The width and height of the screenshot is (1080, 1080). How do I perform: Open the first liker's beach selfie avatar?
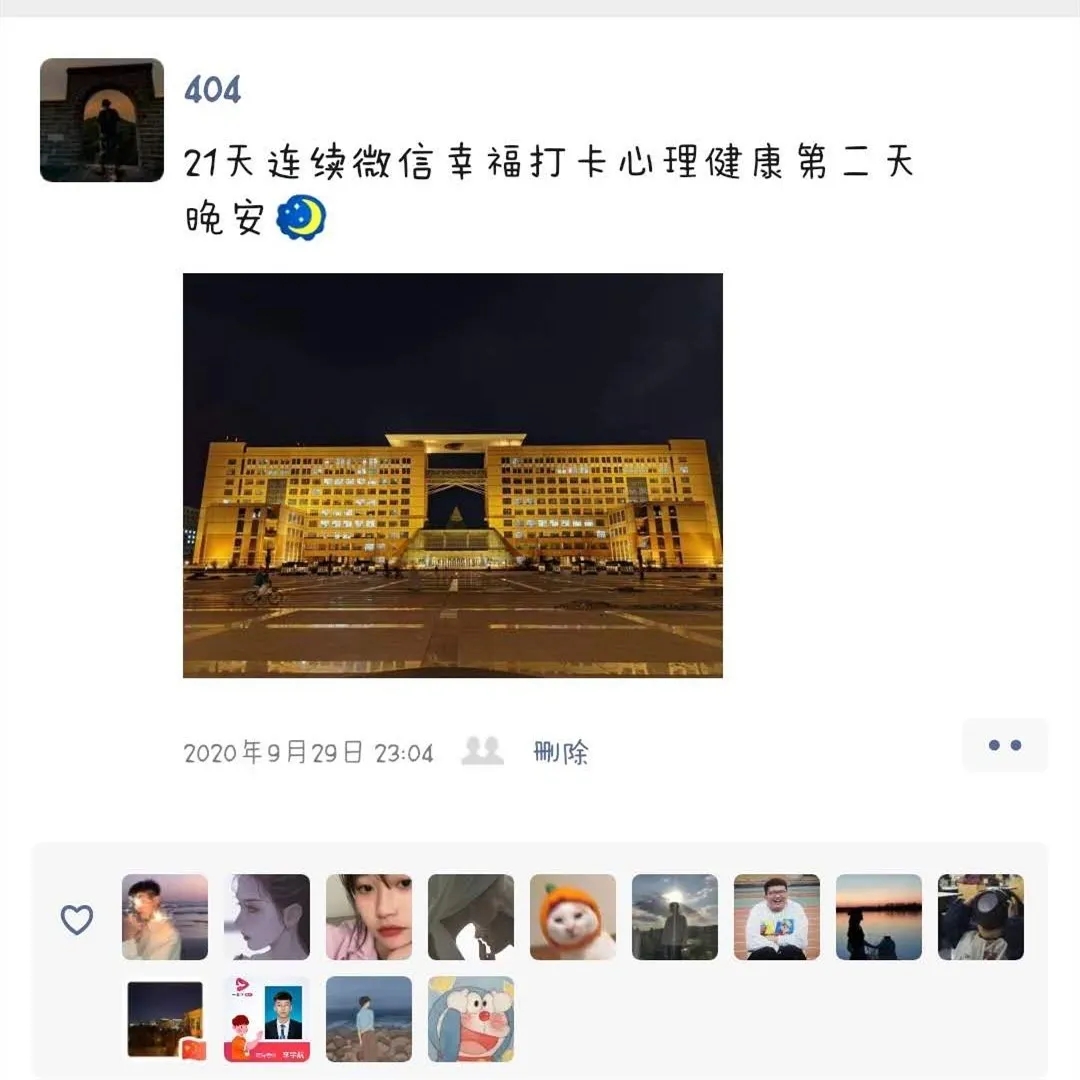pyautogui.click(x=164, y=917)
